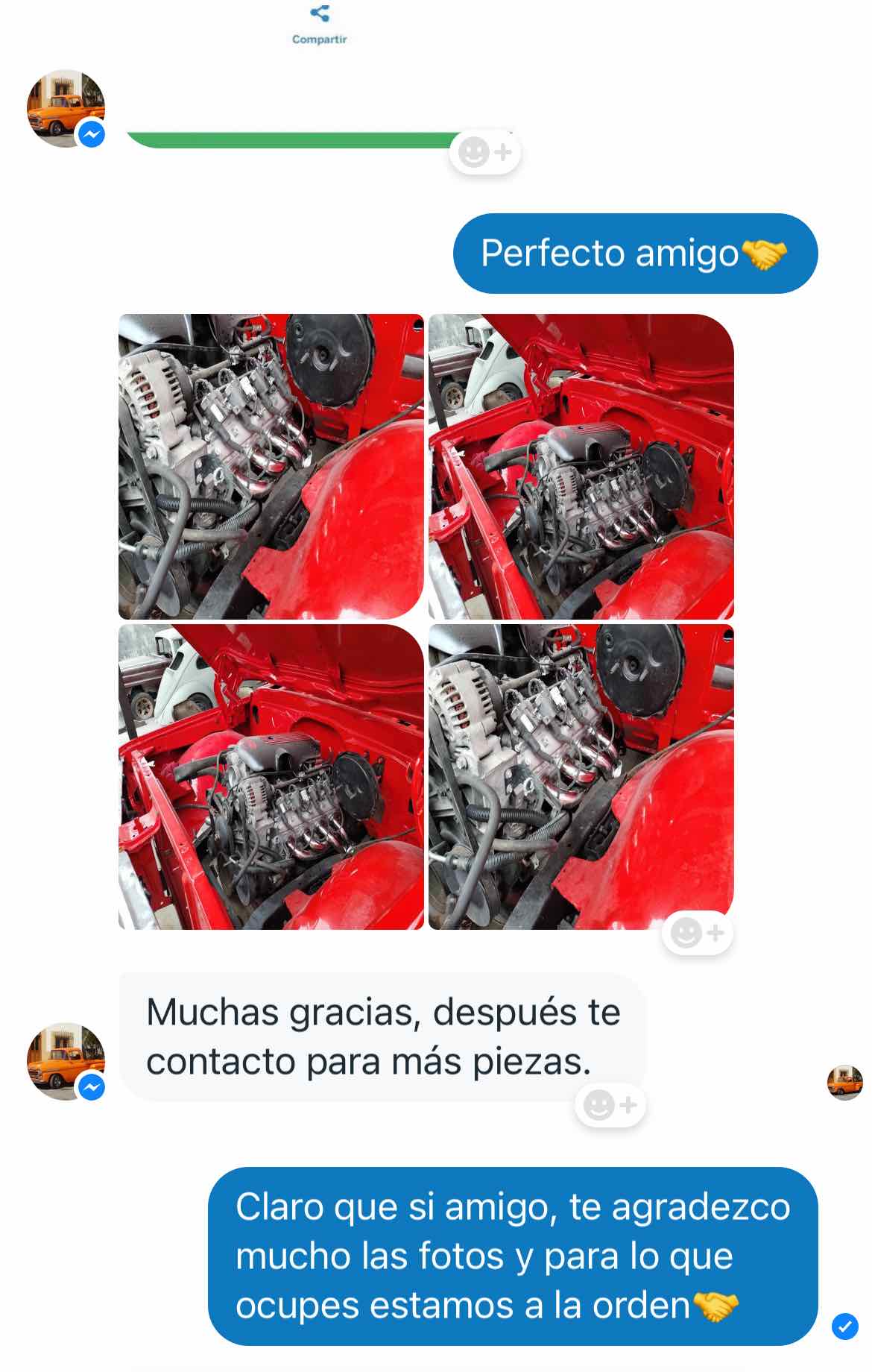React to the engine photo collage
This screenshot has height=1372, width=872.
point(697,932)
